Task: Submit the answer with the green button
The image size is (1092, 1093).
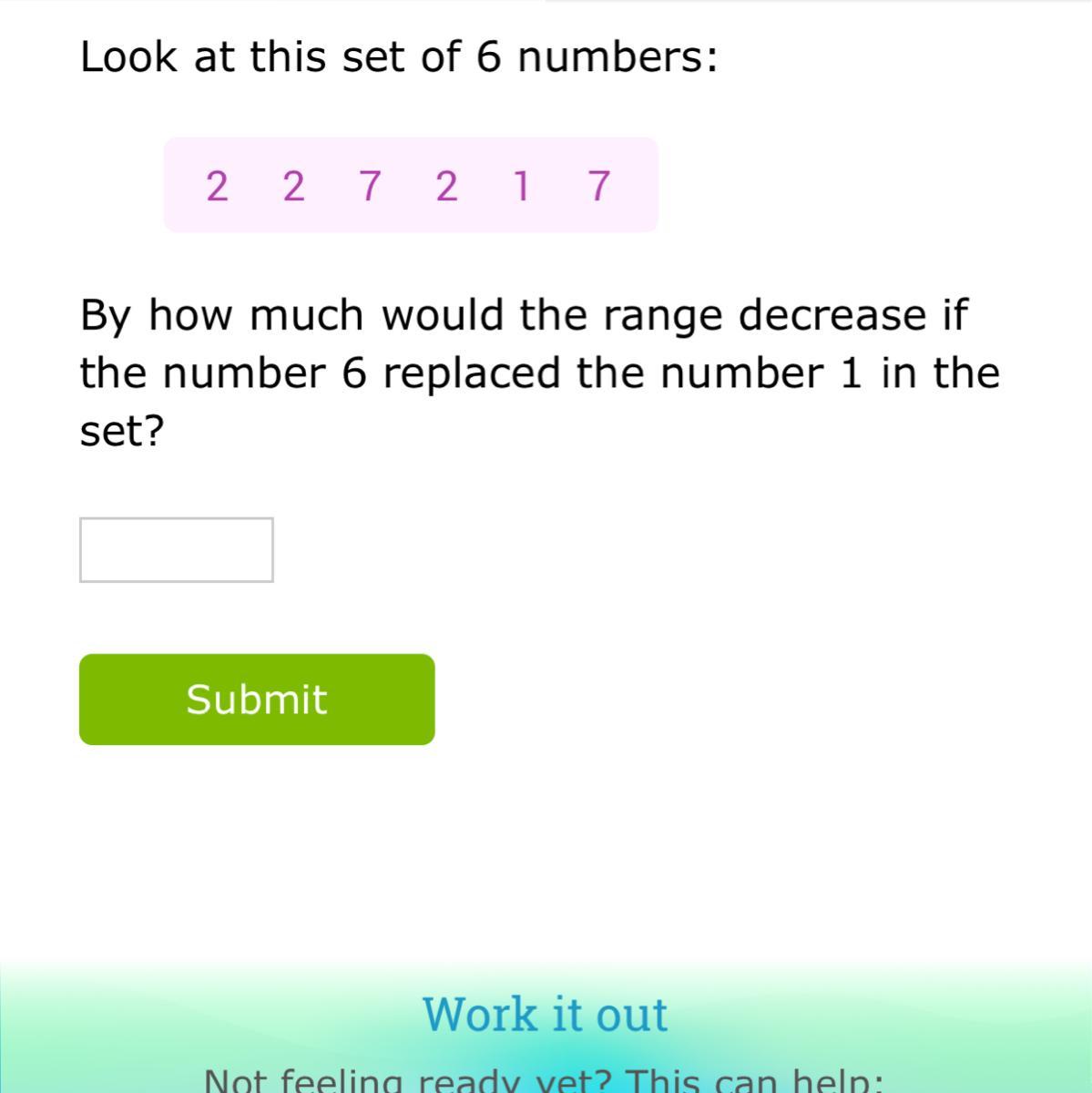Action: click(x=257, y=700)
